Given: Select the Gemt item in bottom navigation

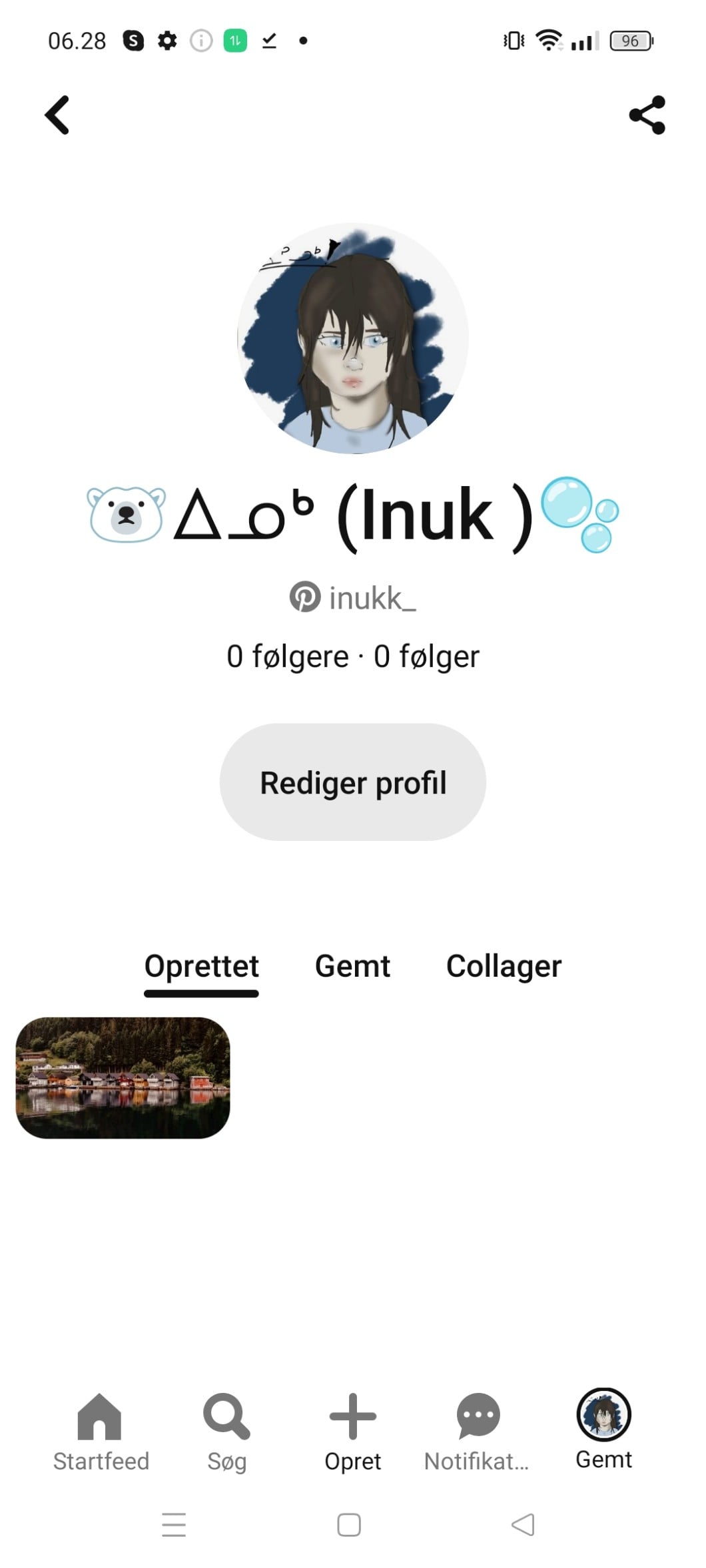Looking at the screenshot, I should pyautogui.click(x=603, y=1428).
